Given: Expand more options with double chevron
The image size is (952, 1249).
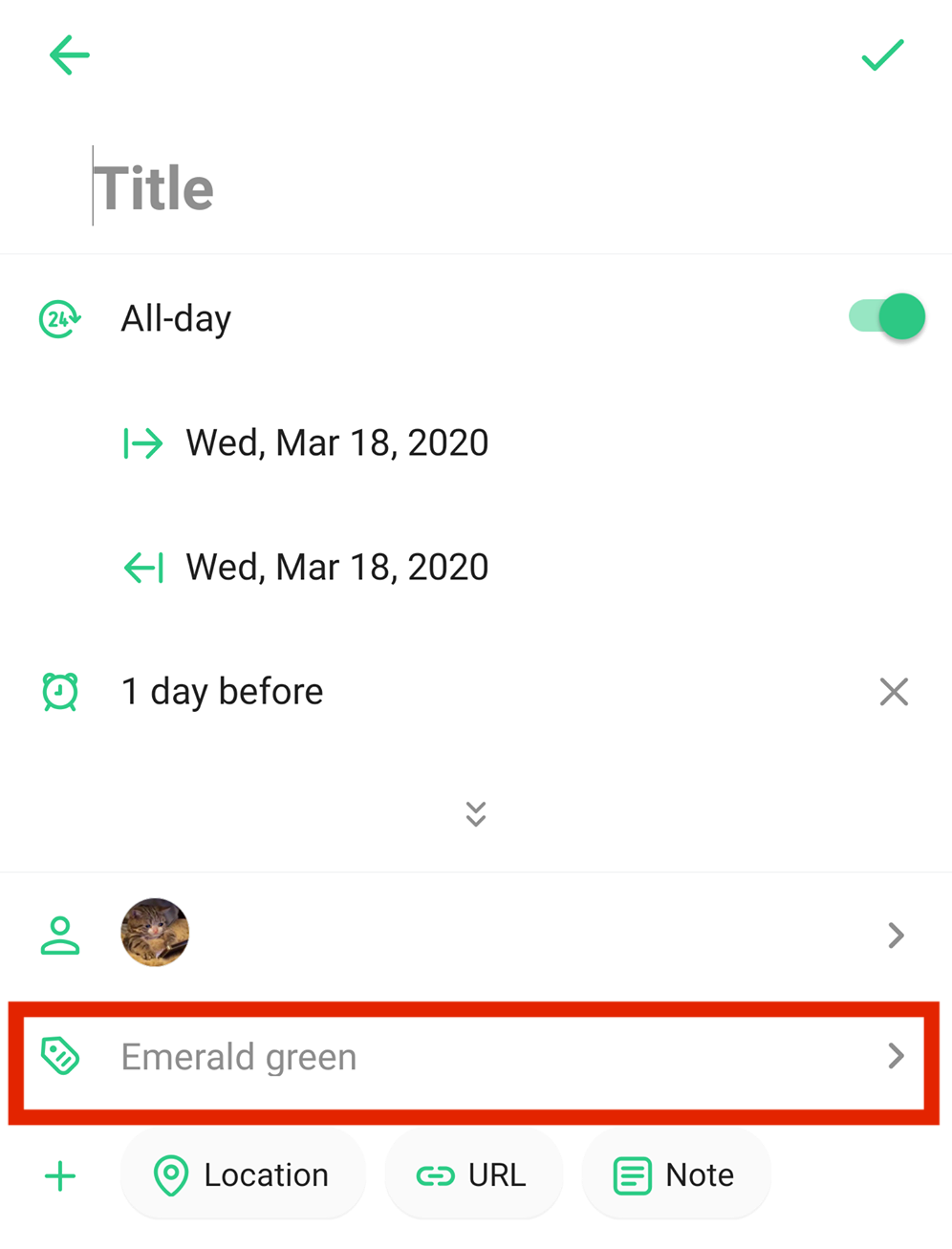Looking at the screenshot, I should coord(475,814).
